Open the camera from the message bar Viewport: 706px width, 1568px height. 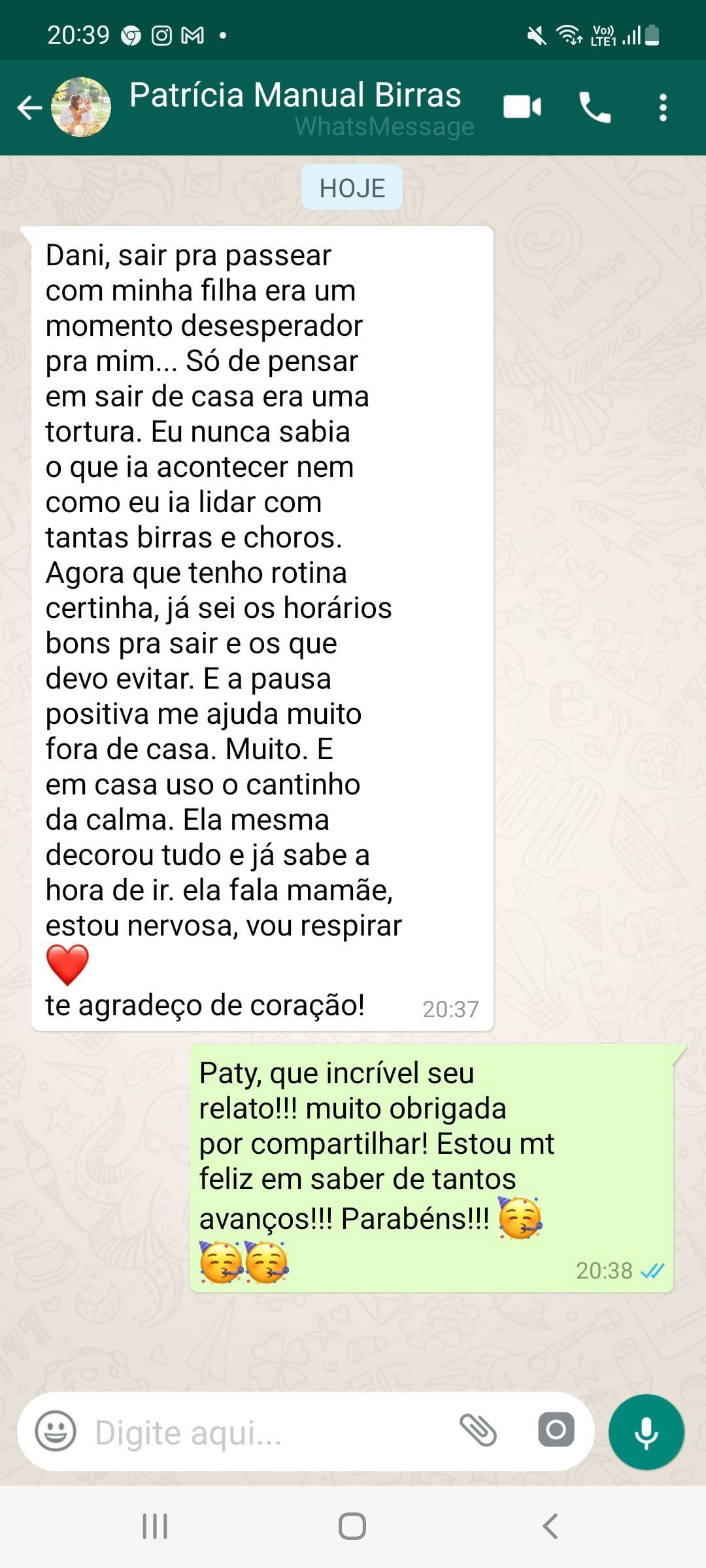coord(556,1429)
